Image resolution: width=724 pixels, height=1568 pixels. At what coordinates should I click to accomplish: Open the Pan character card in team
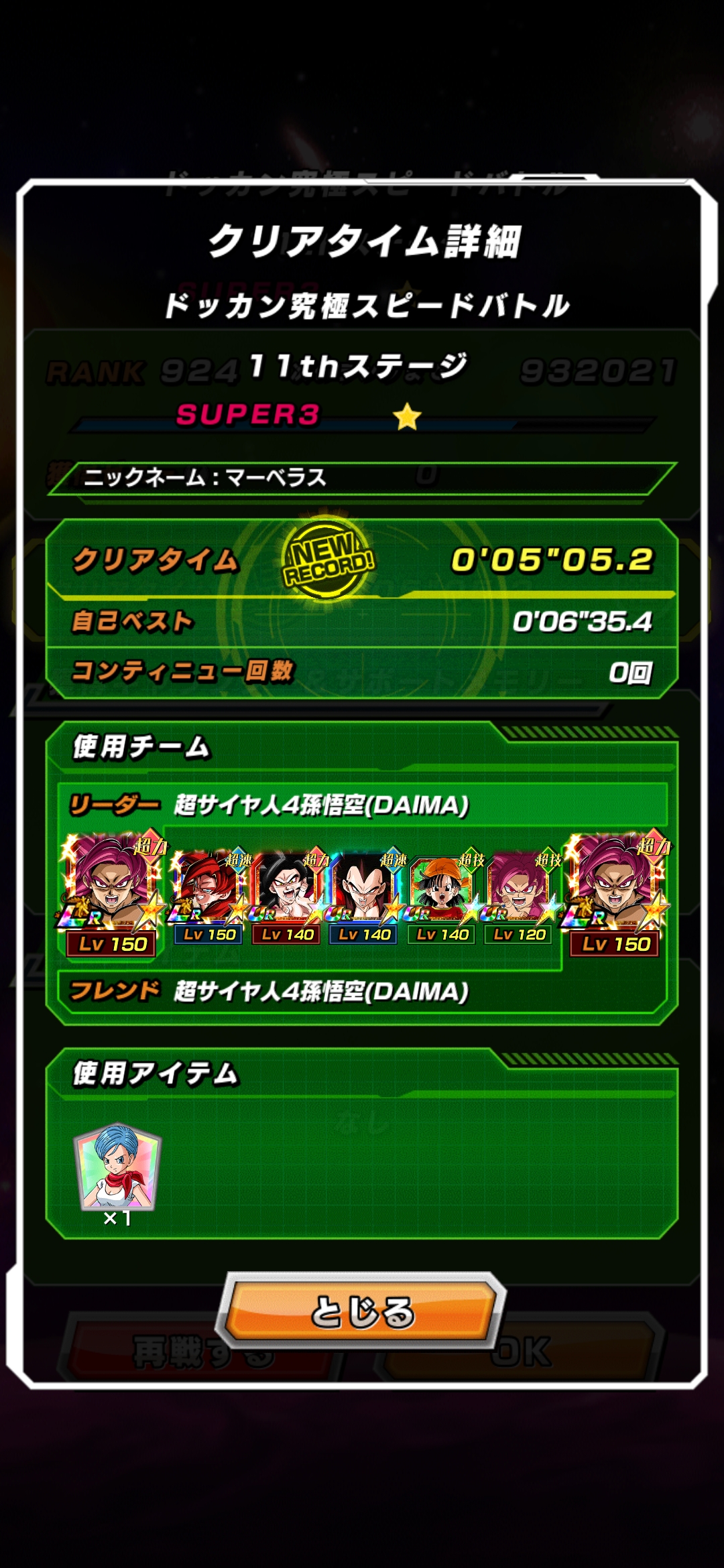click(442, 897)
